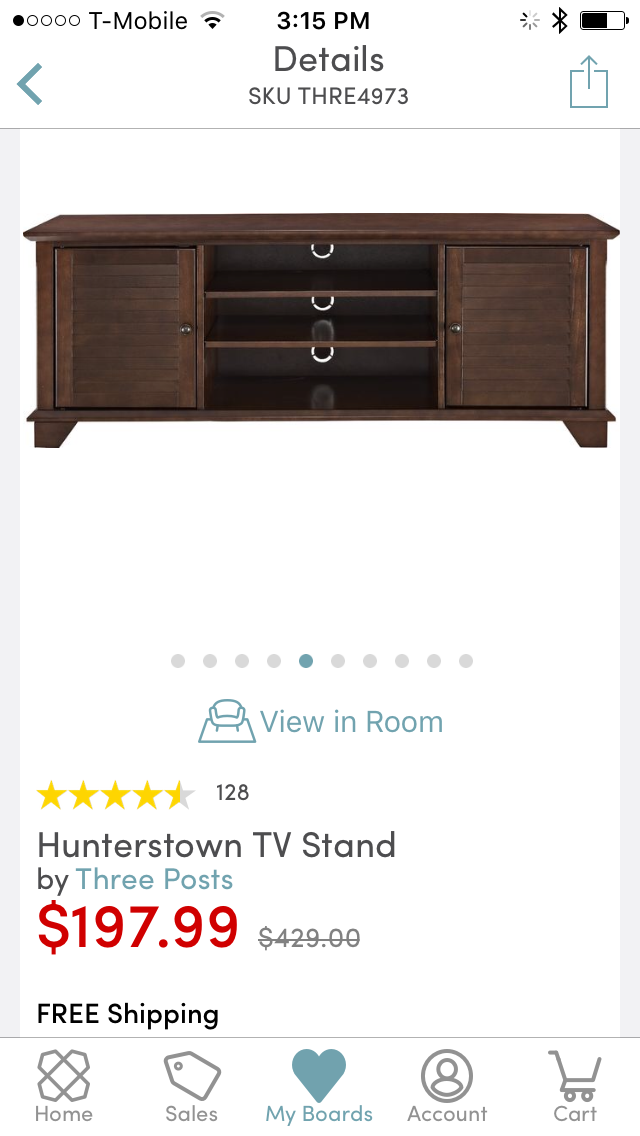Open the shopping Cart tab

coord(575,1086)
